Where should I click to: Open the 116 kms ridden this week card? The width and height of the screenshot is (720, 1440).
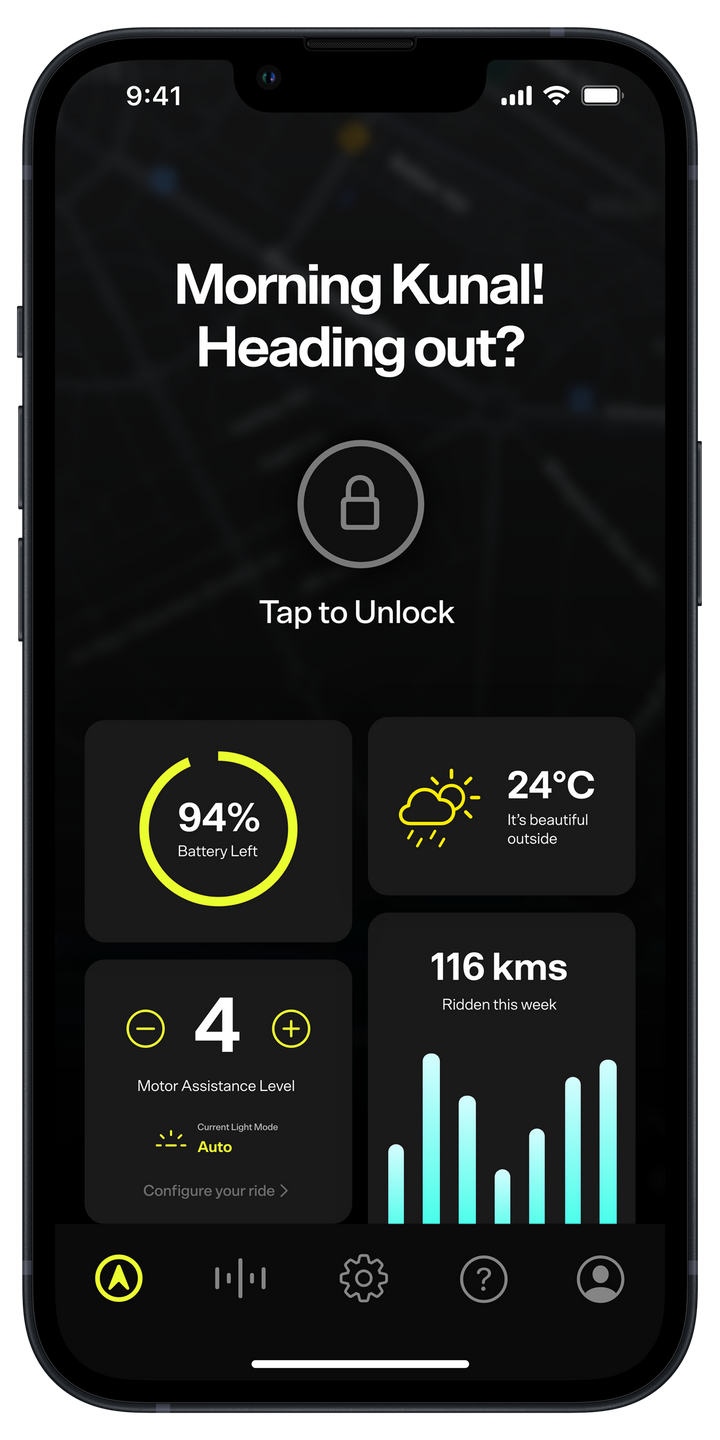501,1070
